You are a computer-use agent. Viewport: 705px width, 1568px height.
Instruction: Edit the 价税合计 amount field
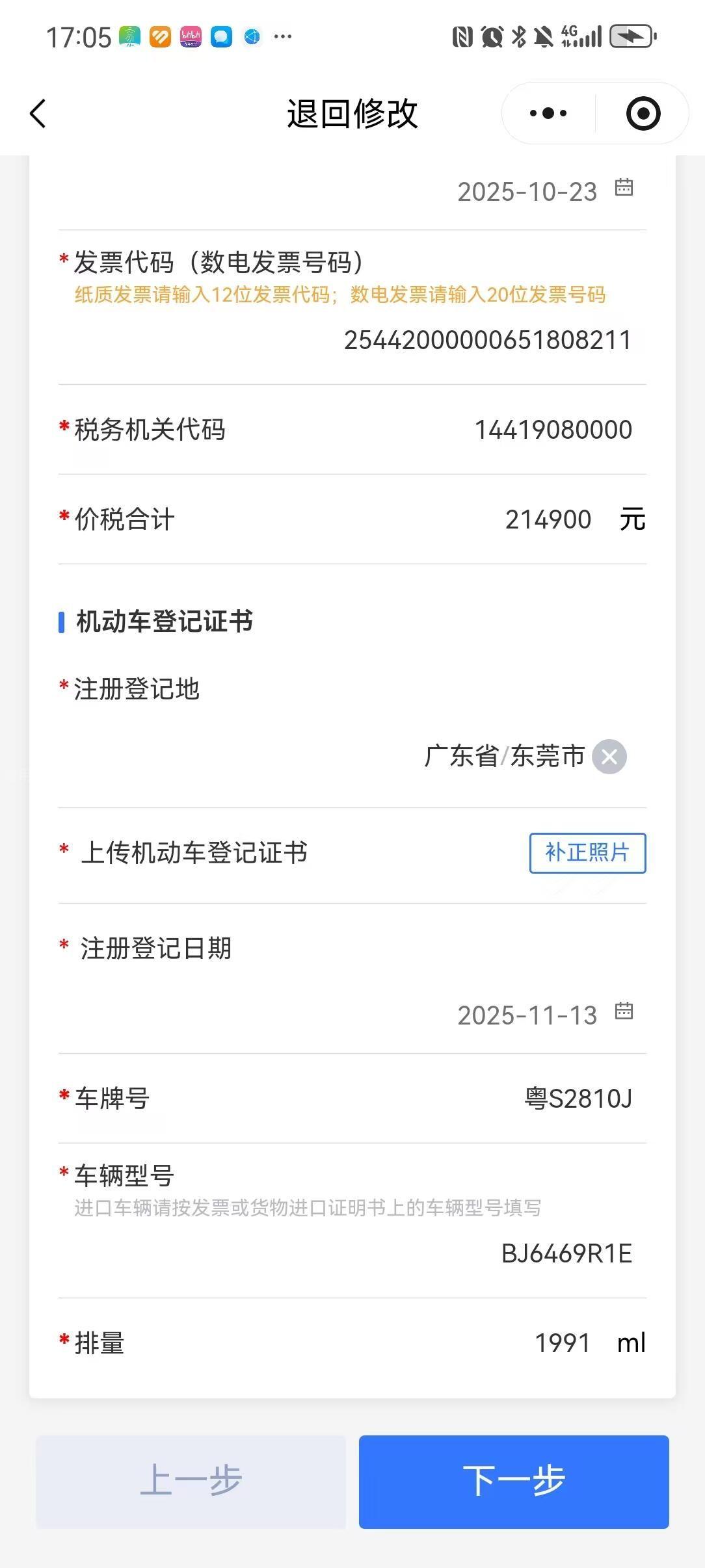point(548,520)
